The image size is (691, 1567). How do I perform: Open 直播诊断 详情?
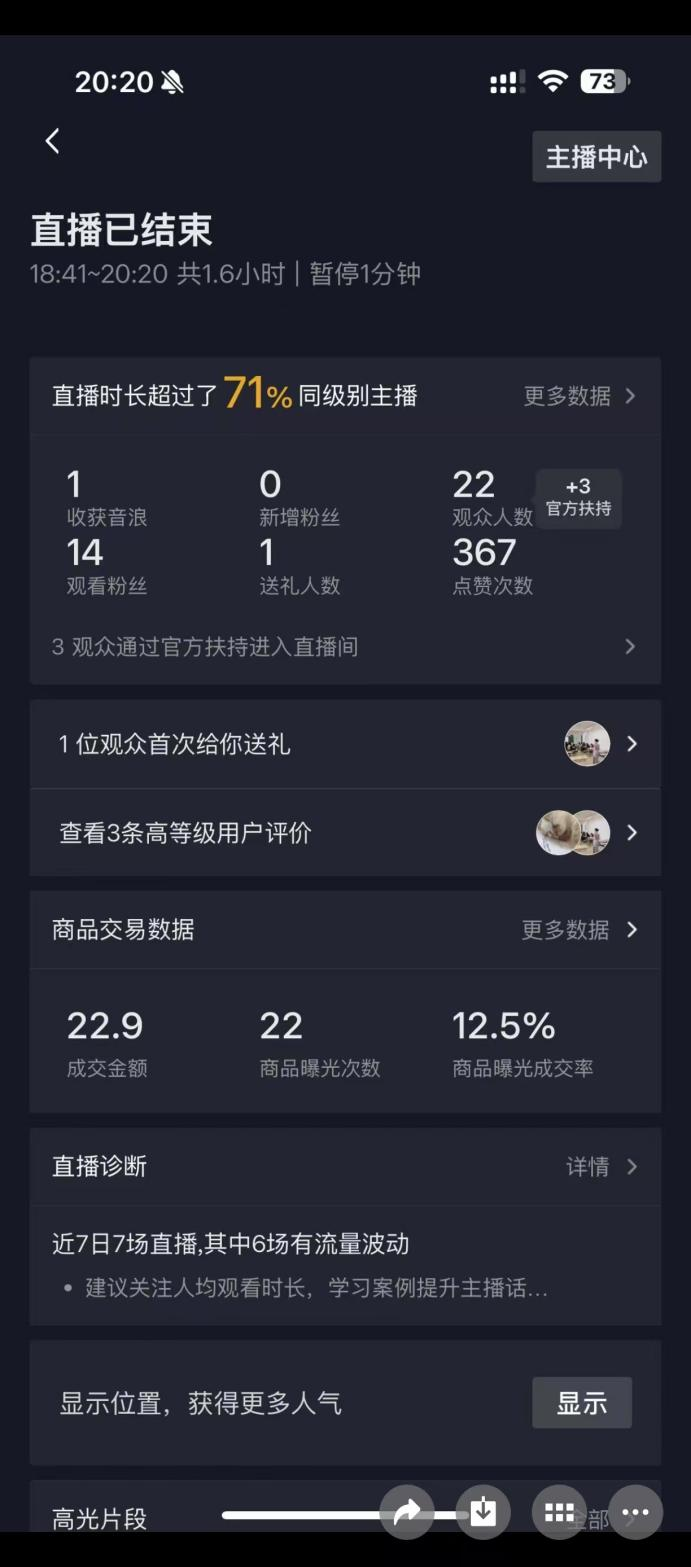[600, 1167]
